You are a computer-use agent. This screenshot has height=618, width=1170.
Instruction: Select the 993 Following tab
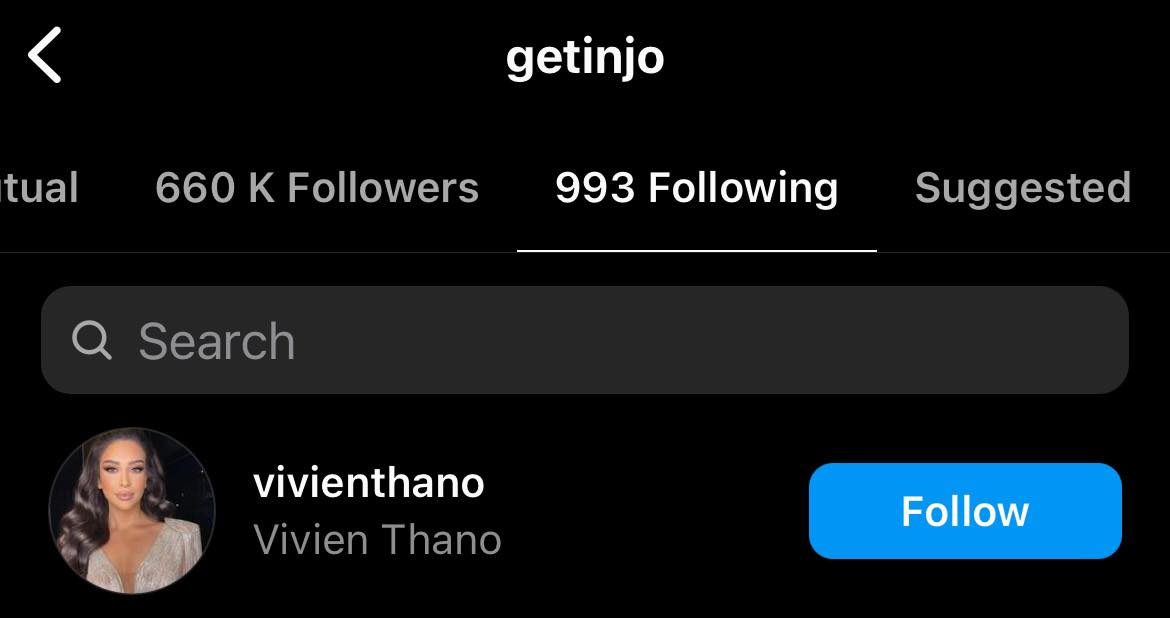pyautogui.click(x=696, y=188)
